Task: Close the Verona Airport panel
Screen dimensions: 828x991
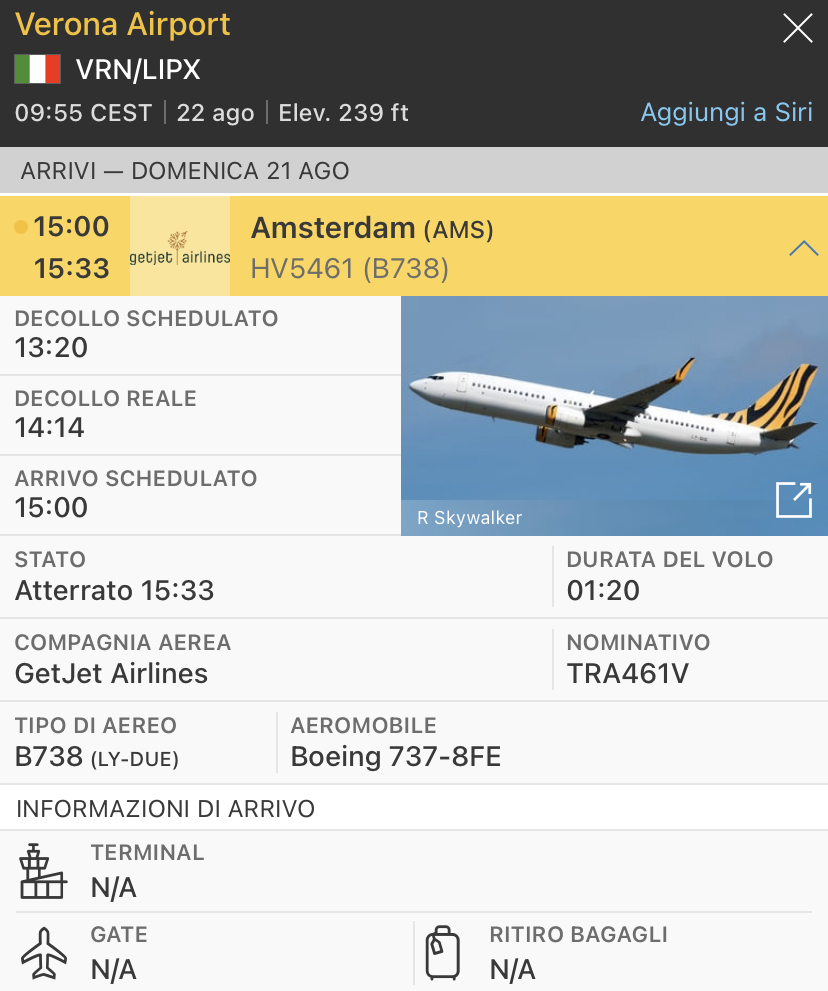Action: (x=797, y=28)
